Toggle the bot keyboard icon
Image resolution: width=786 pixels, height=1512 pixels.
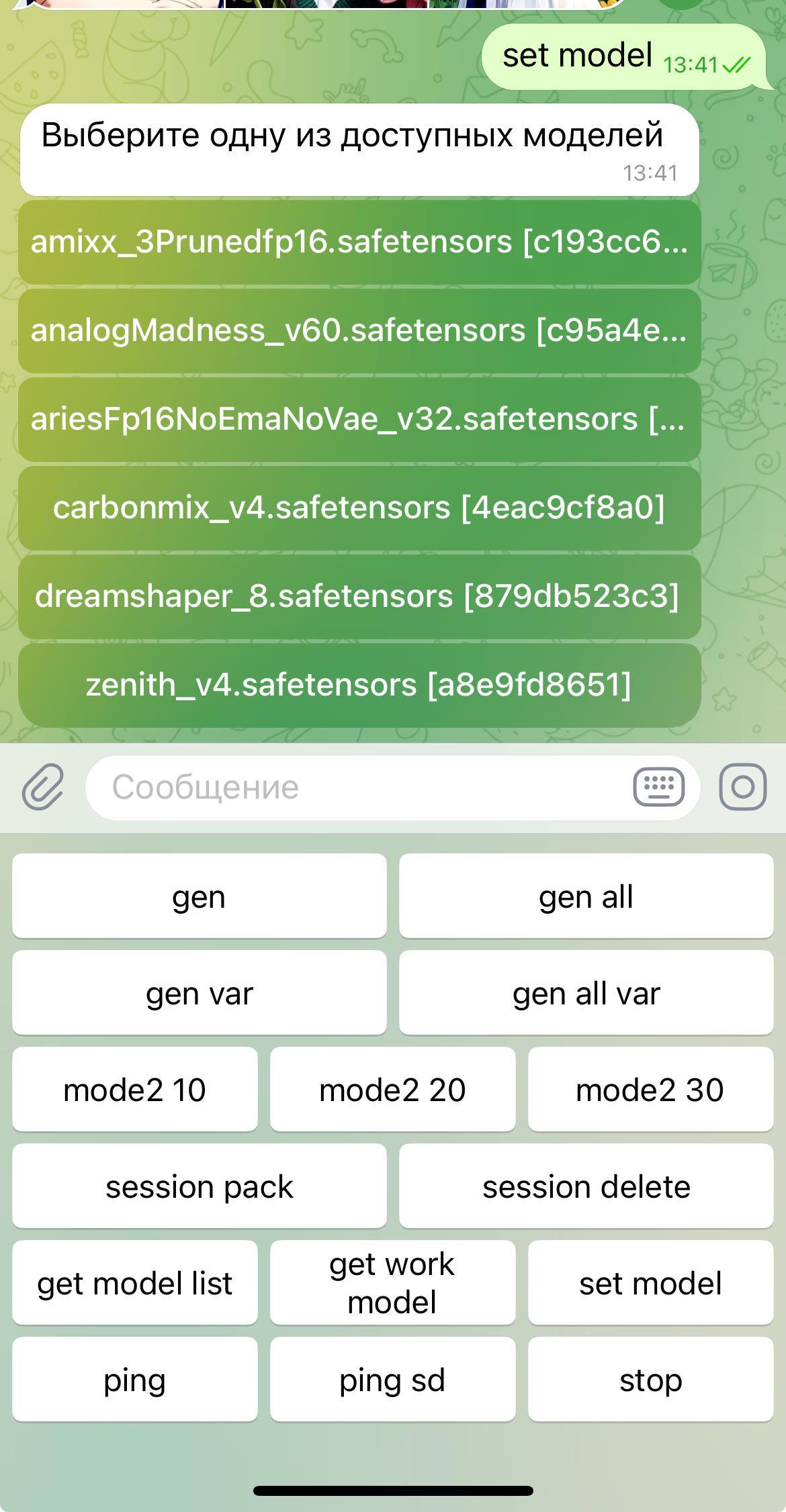[658, 787]
